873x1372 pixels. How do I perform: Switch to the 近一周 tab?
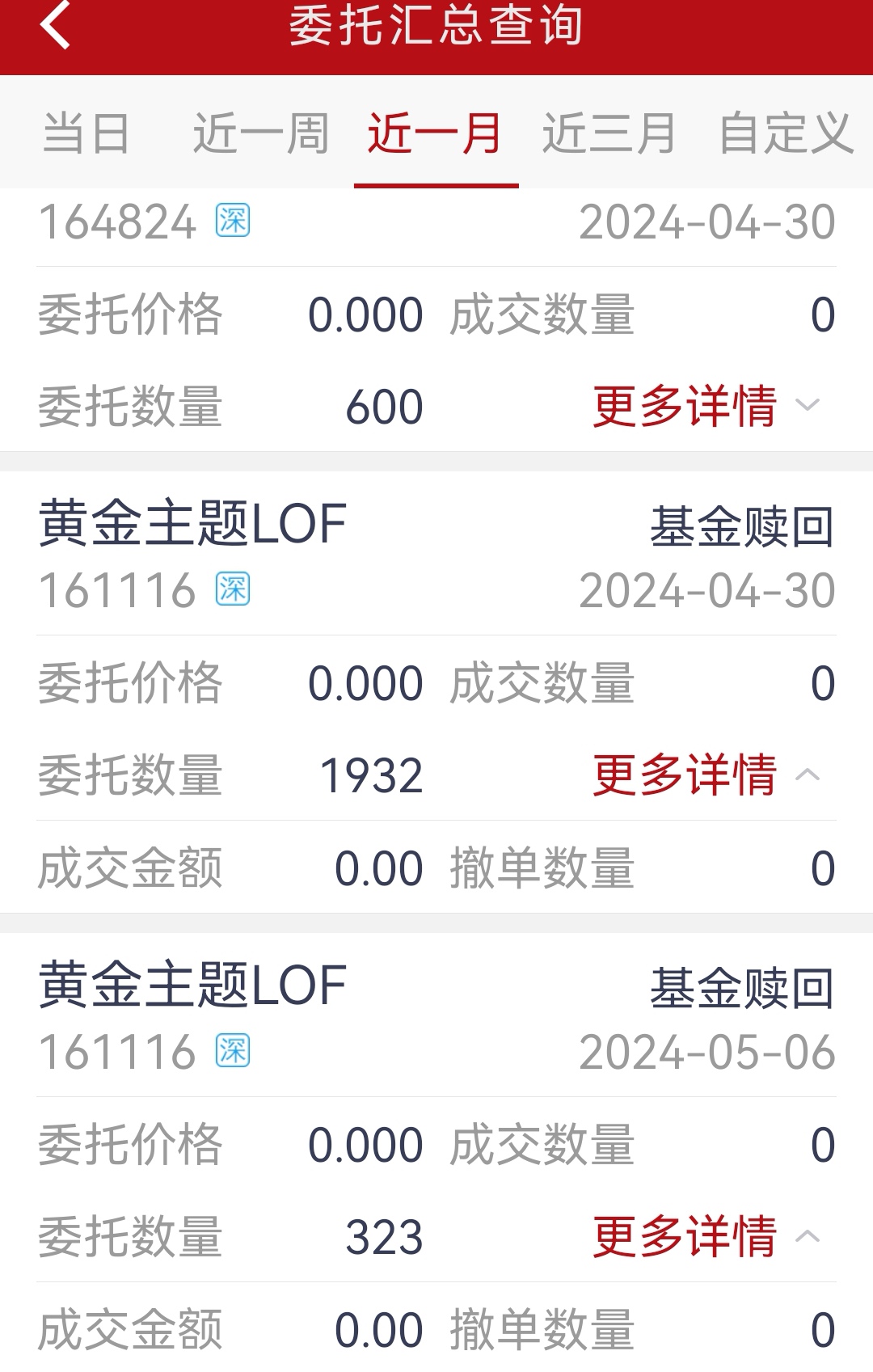[x=260, y=133]
